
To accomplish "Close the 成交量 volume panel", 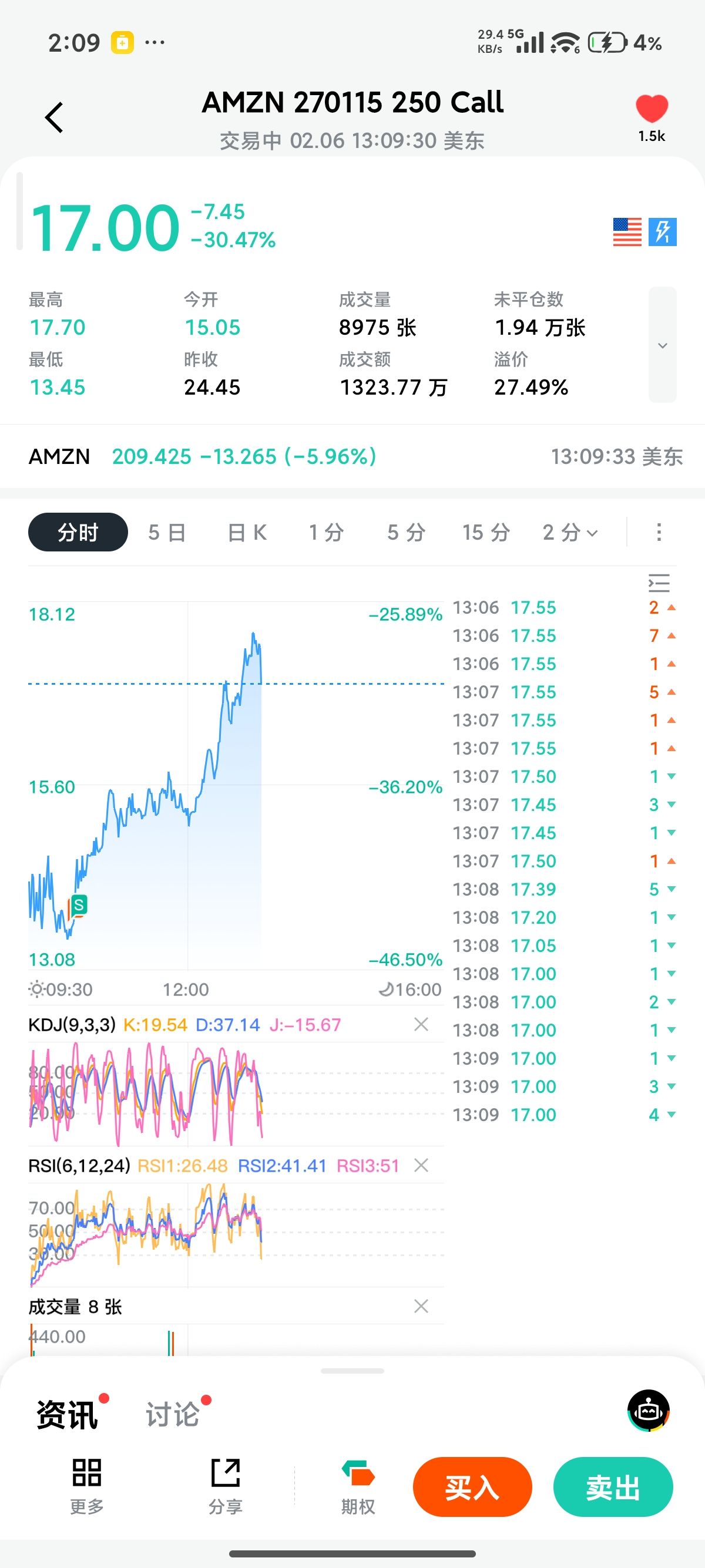I will [421, 1306].
